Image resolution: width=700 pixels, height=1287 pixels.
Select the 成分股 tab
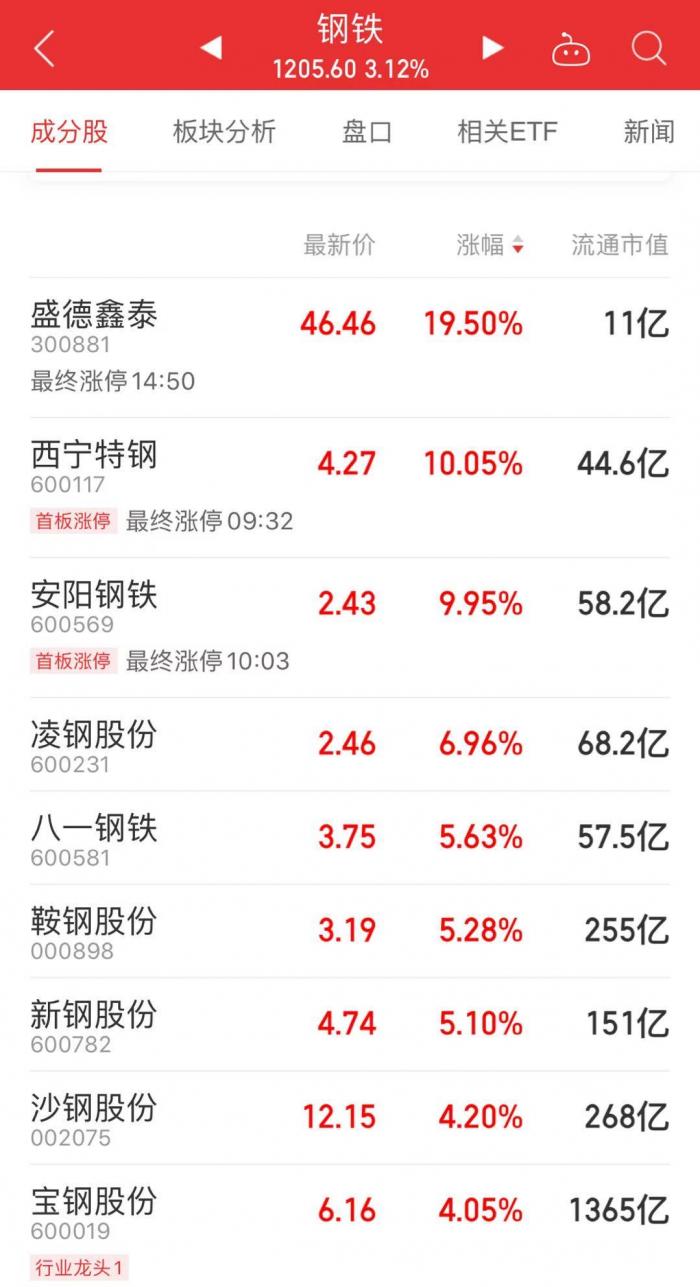[x=69, y=132]
